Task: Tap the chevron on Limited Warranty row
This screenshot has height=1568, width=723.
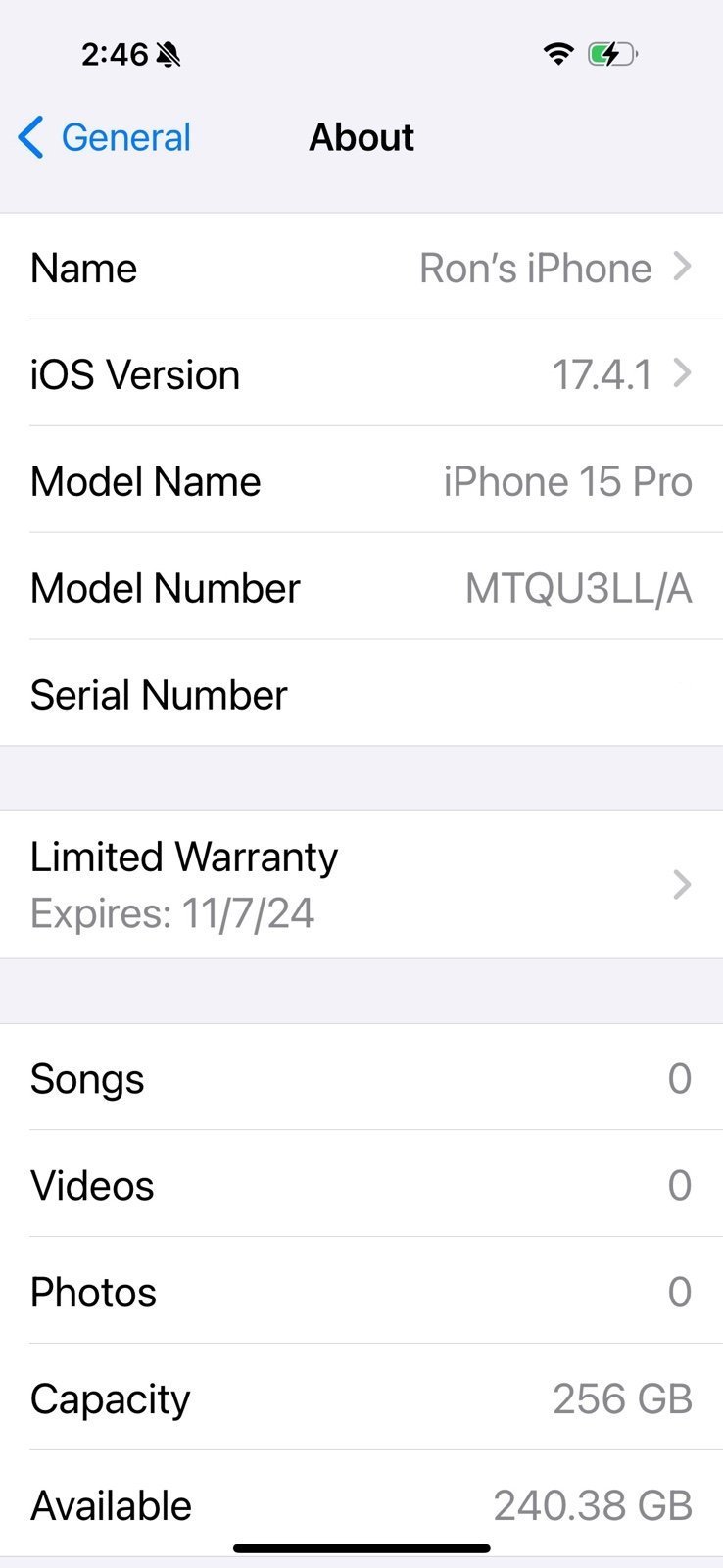Action: [x=683, y=884]
